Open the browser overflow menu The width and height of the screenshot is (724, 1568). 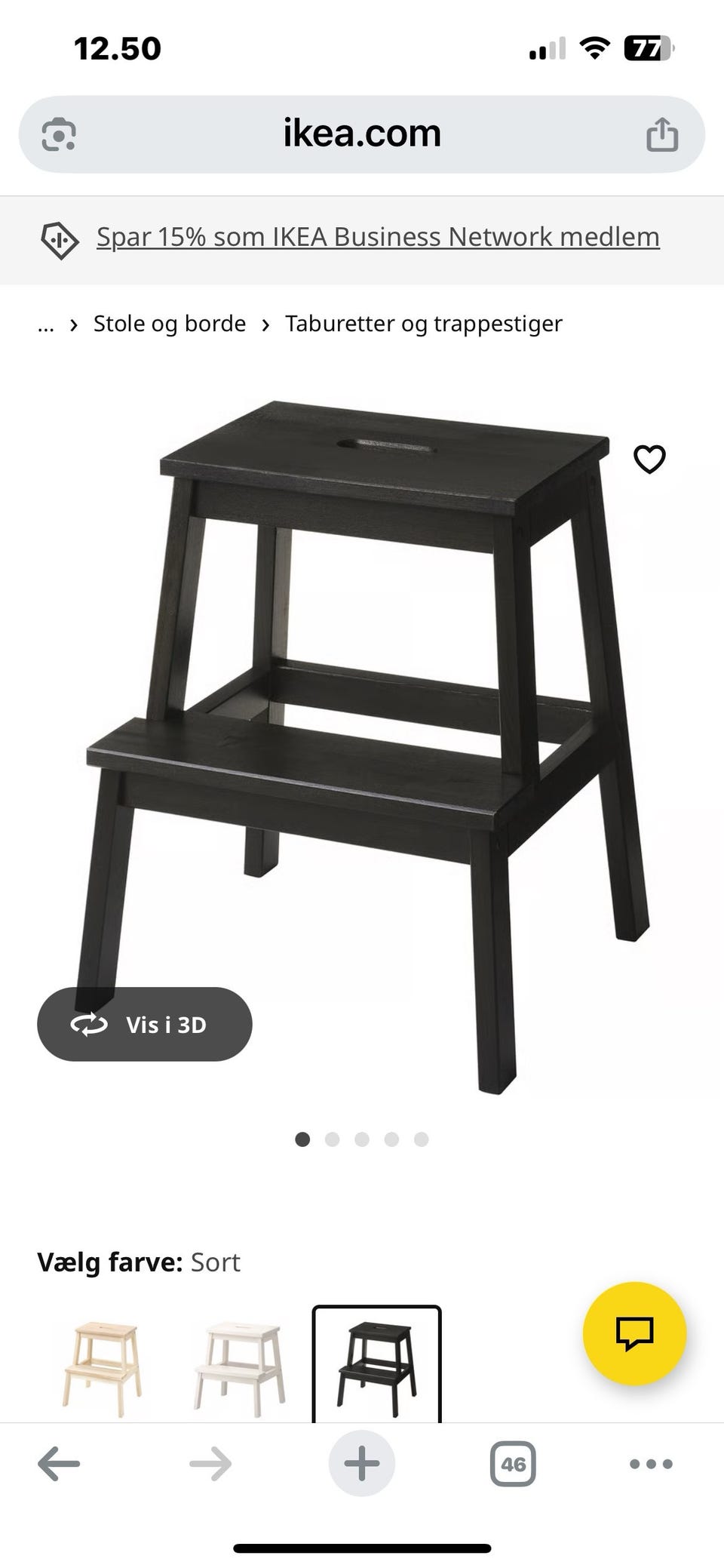pos(650,1464)
